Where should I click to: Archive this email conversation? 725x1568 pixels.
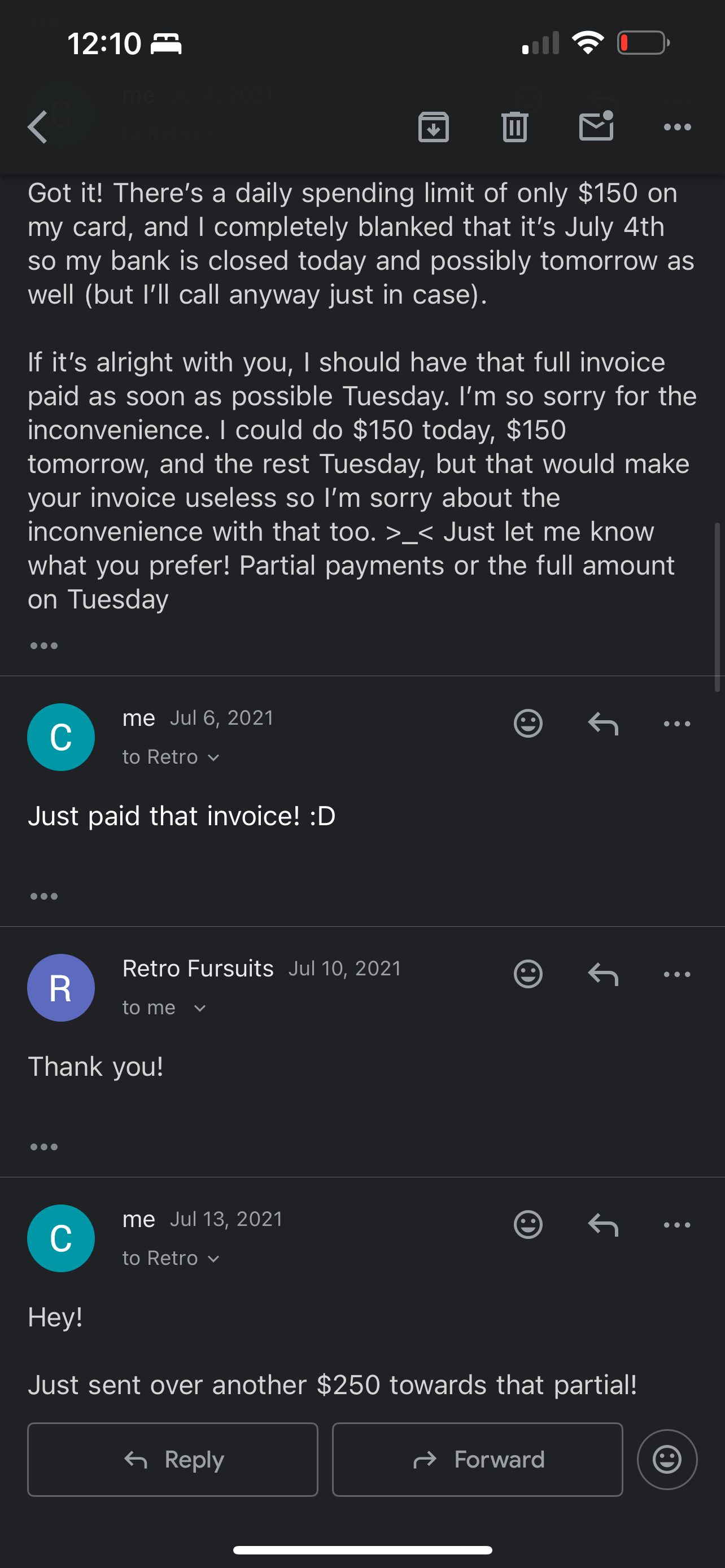coord(434,126)
